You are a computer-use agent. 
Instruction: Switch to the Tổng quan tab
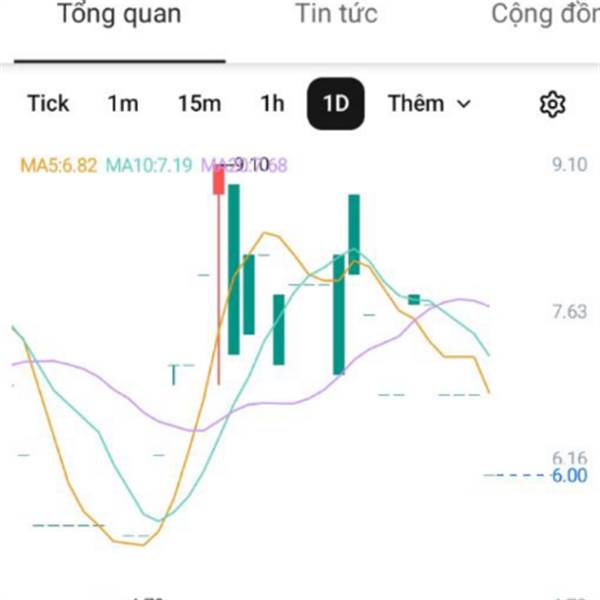point(119,15)
